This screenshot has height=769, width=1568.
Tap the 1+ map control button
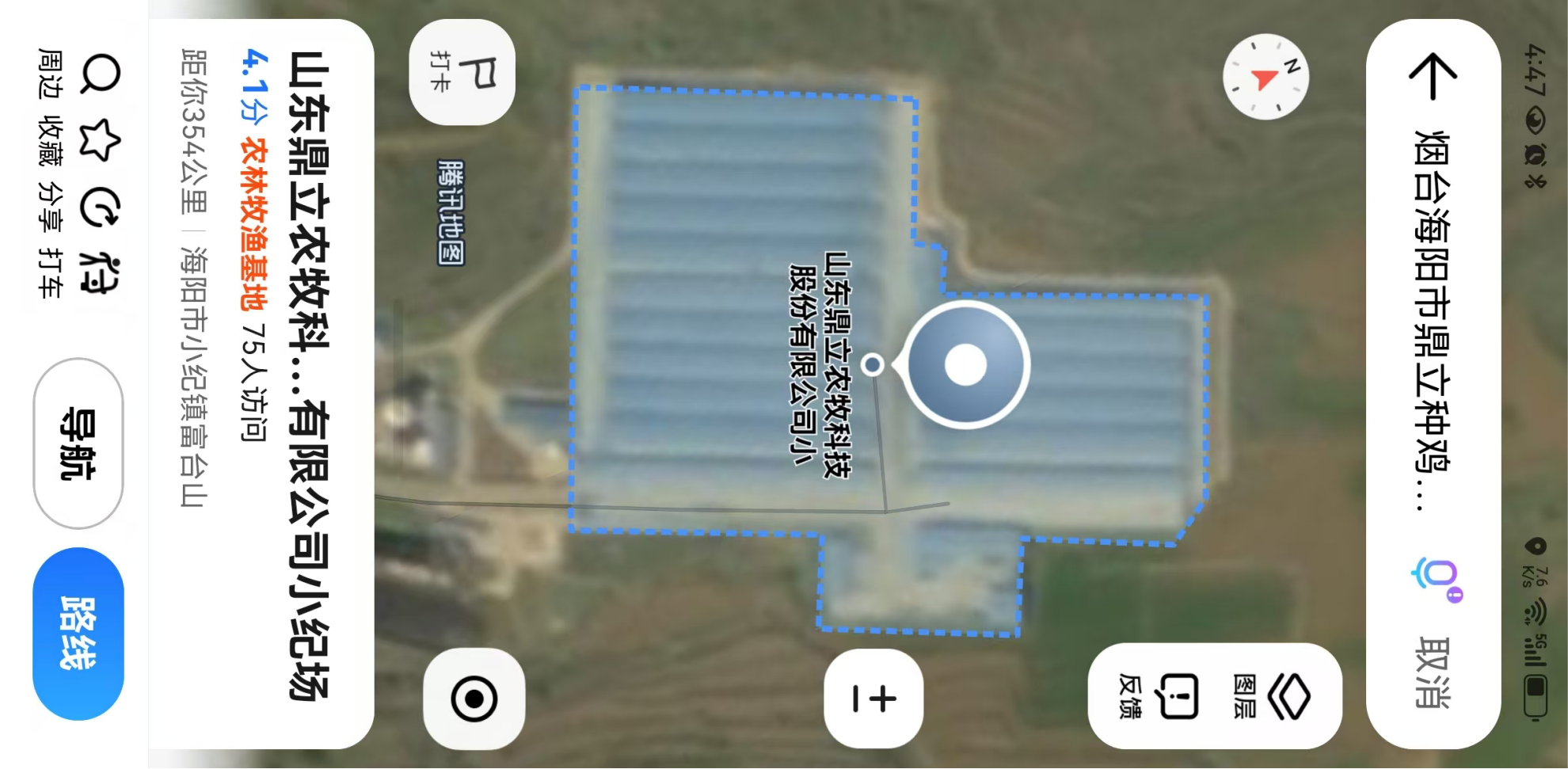(873, 699)
